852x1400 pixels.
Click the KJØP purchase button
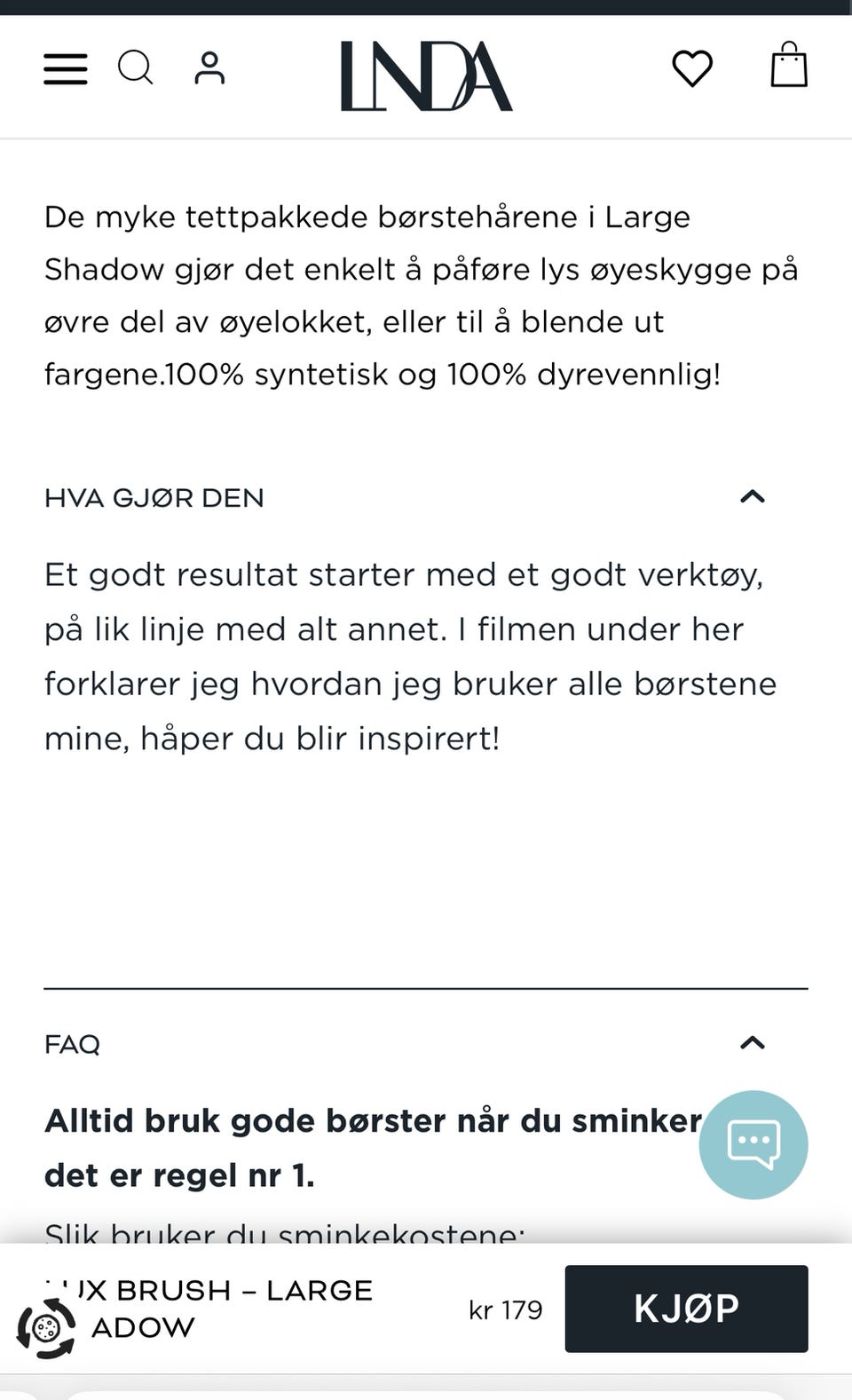[x=685, y=1309]
